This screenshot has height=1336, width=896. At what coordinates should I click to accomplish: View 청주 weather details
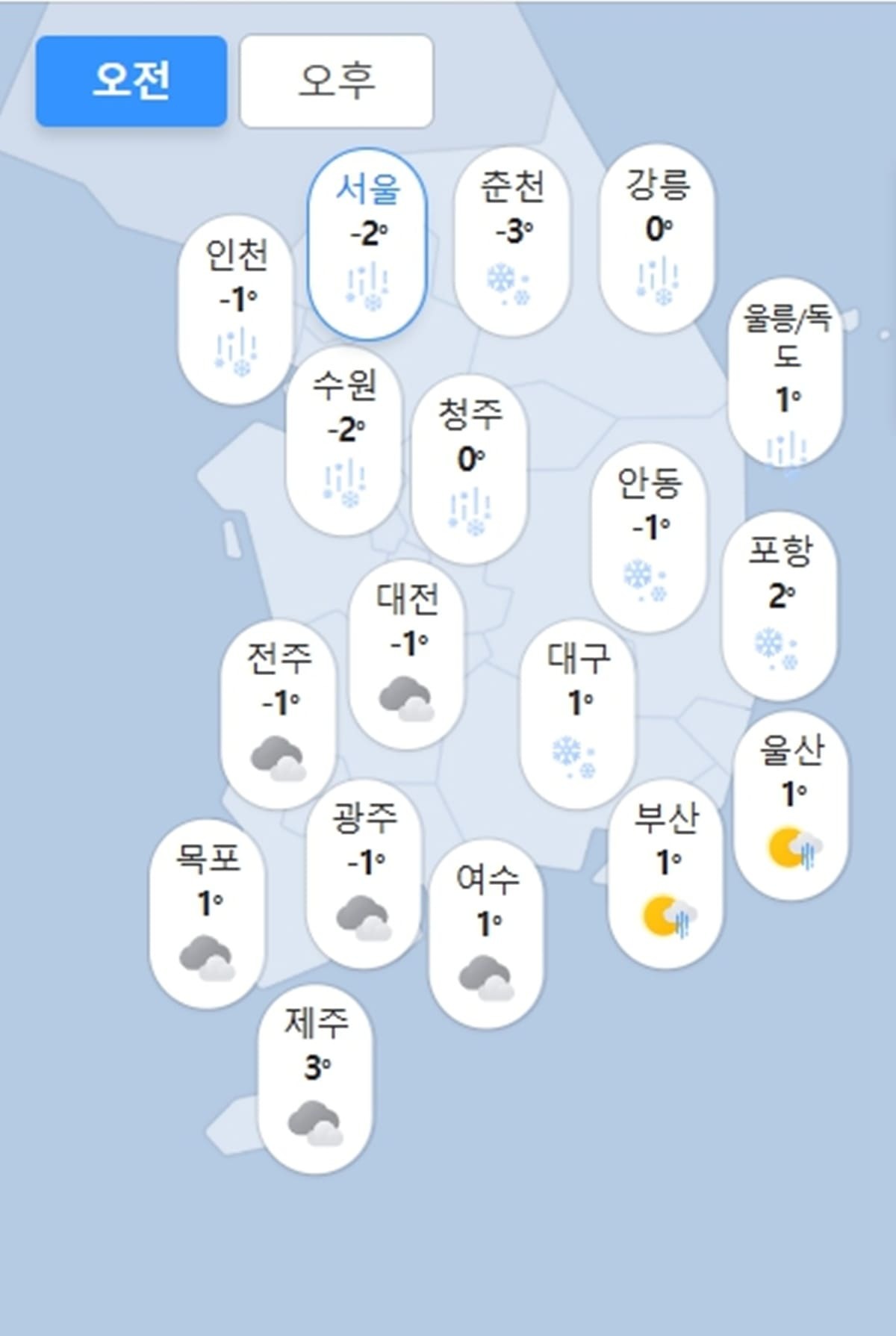[x=470, y=469]
